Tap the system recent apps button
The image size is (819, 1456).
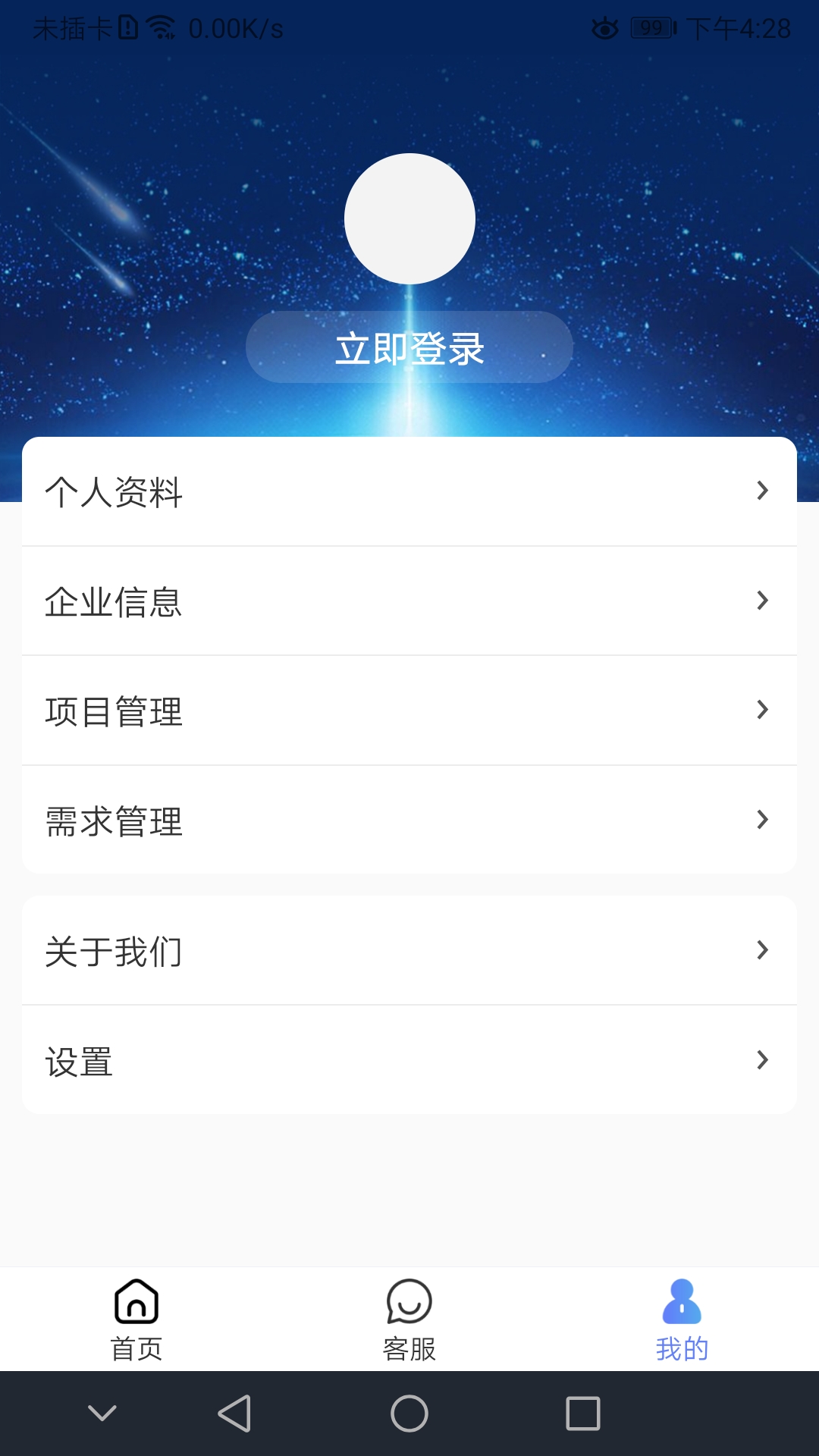583,1414
